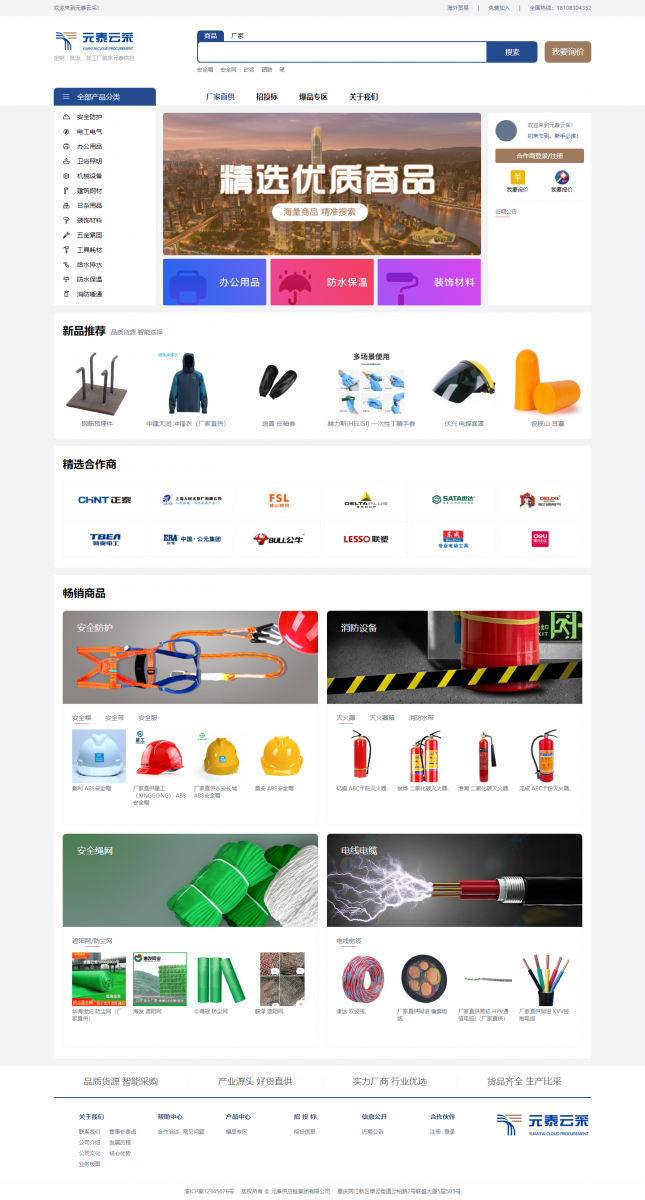Go to the 厂家直供 page
This screenshot has height=1200, width=645.
point(220,97)
